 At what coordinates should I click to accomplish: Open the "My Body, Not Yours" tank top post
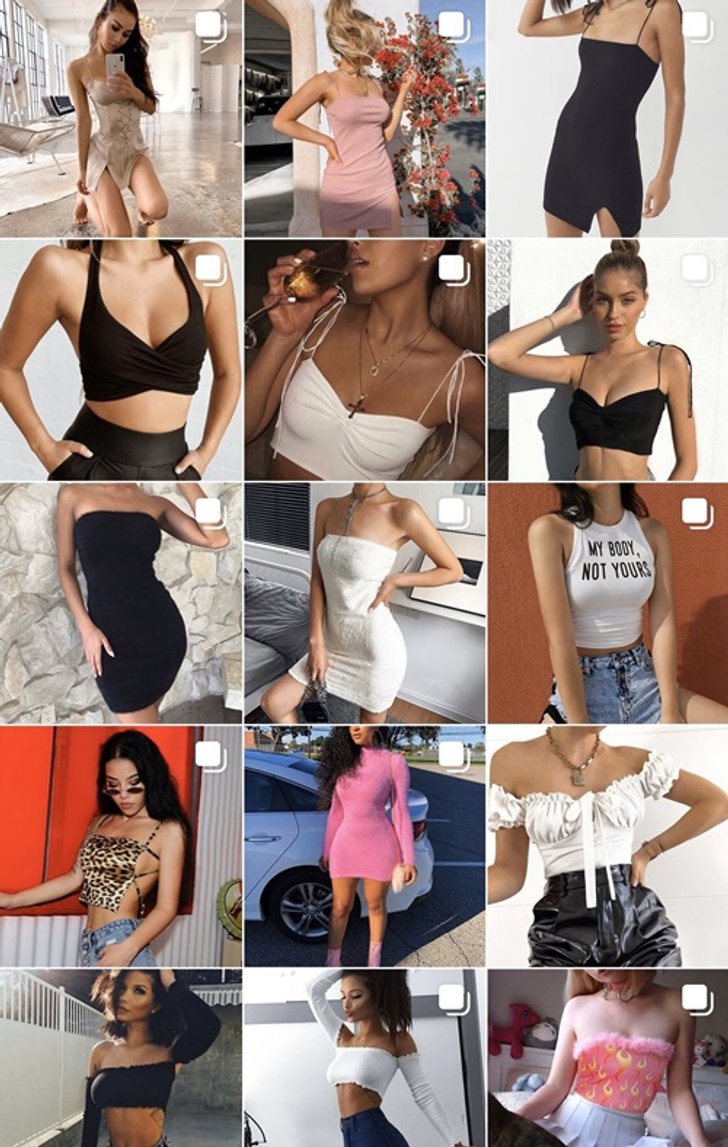(x=607, y=603)
